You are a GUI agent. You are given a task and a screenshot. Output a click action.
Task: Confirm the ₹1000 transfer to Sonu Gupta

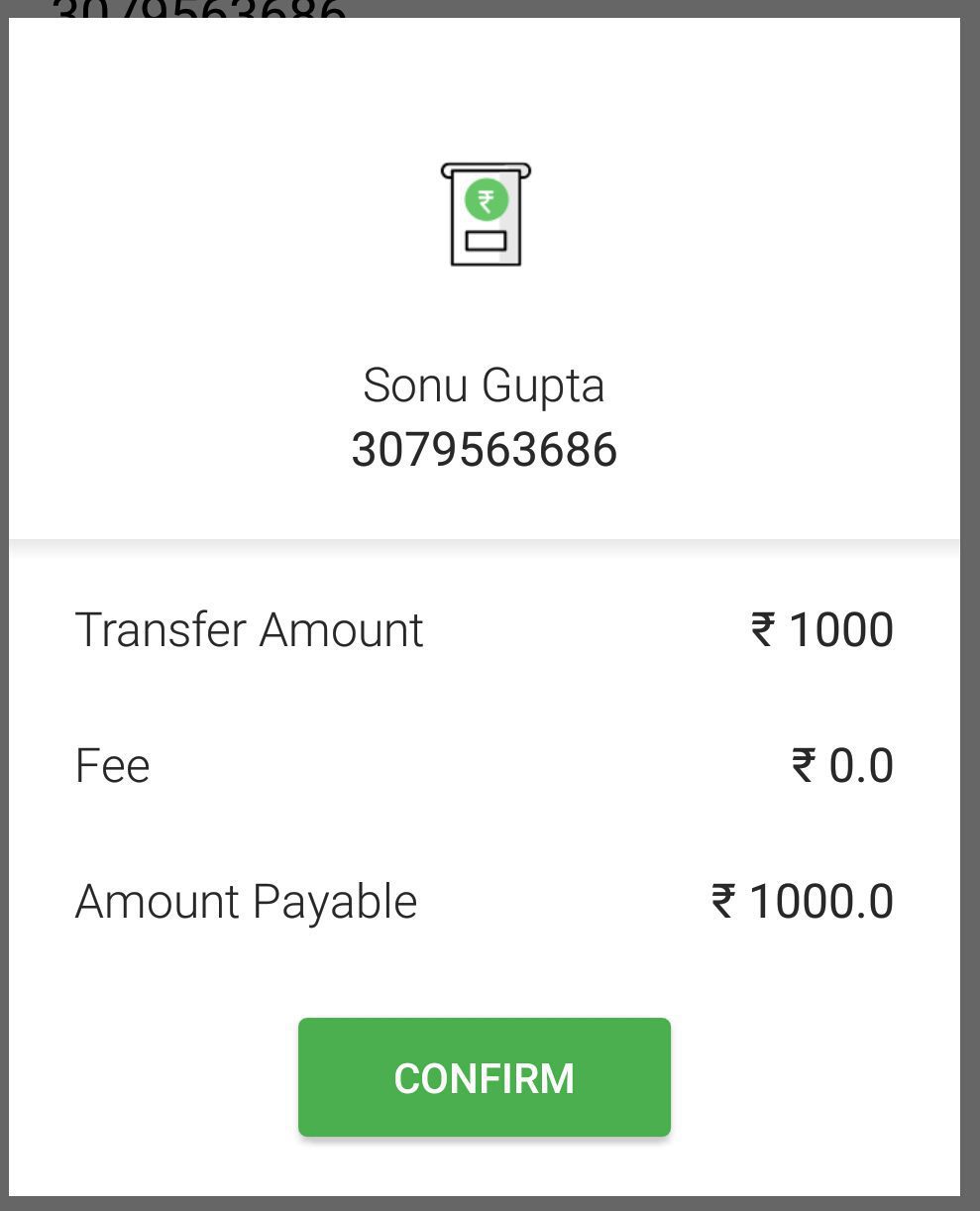pyautogui.click(x=484, y=1077)
